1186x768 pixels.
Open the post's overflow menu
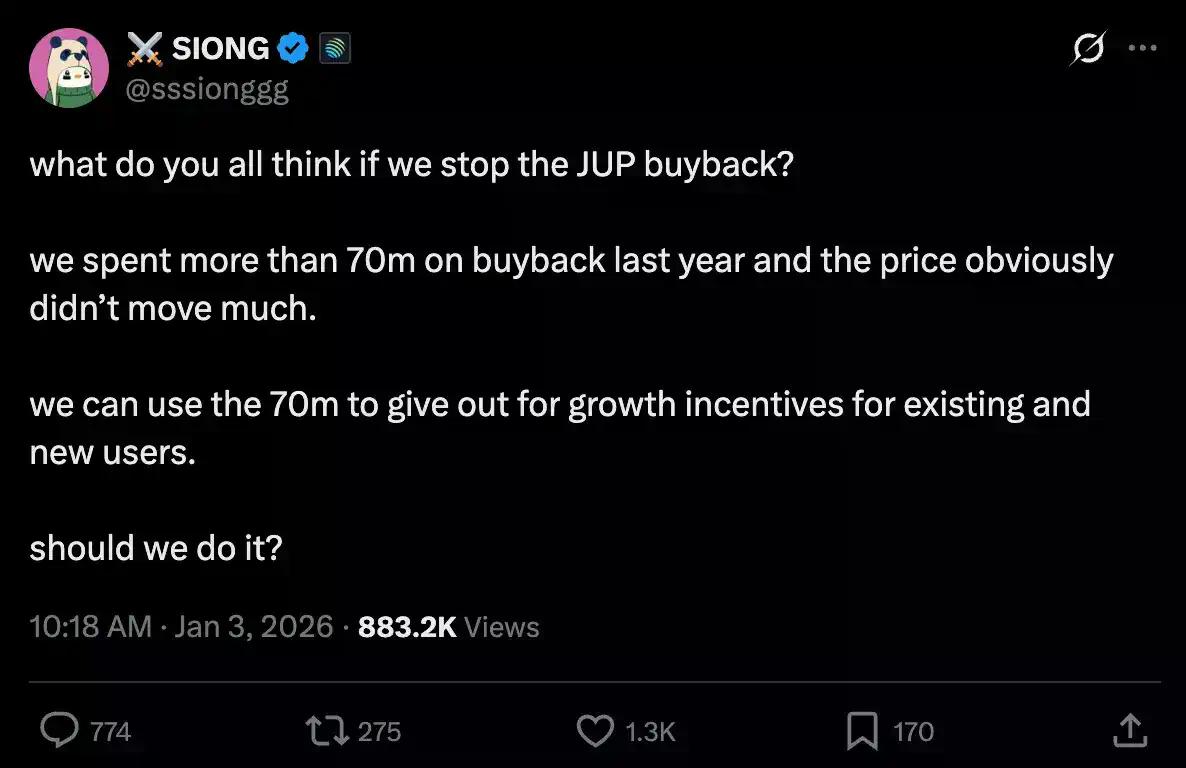point(1142,48)
